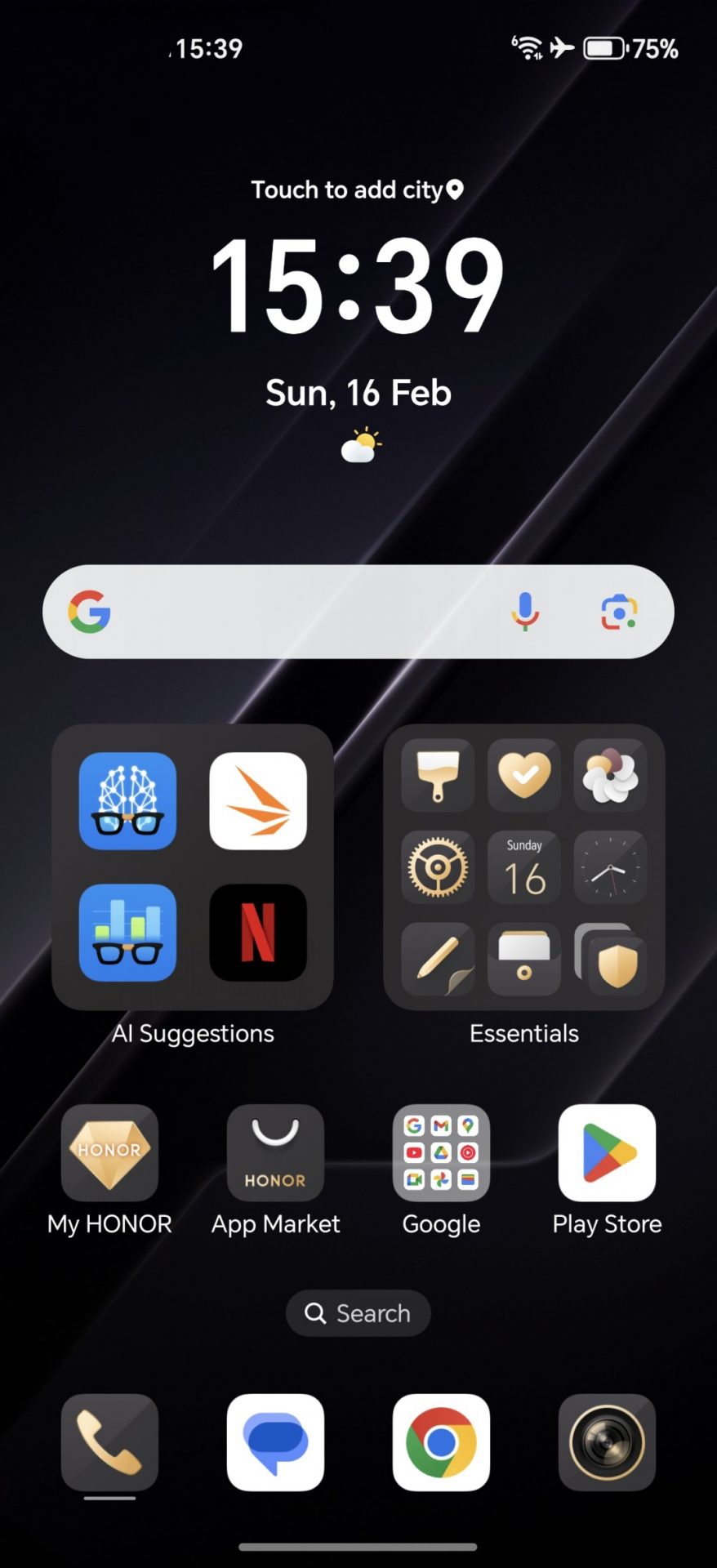Open the clock app in Essentials
Image resolution: width=717 pixels, height=1568 pixels.
(x=610, y=867)
